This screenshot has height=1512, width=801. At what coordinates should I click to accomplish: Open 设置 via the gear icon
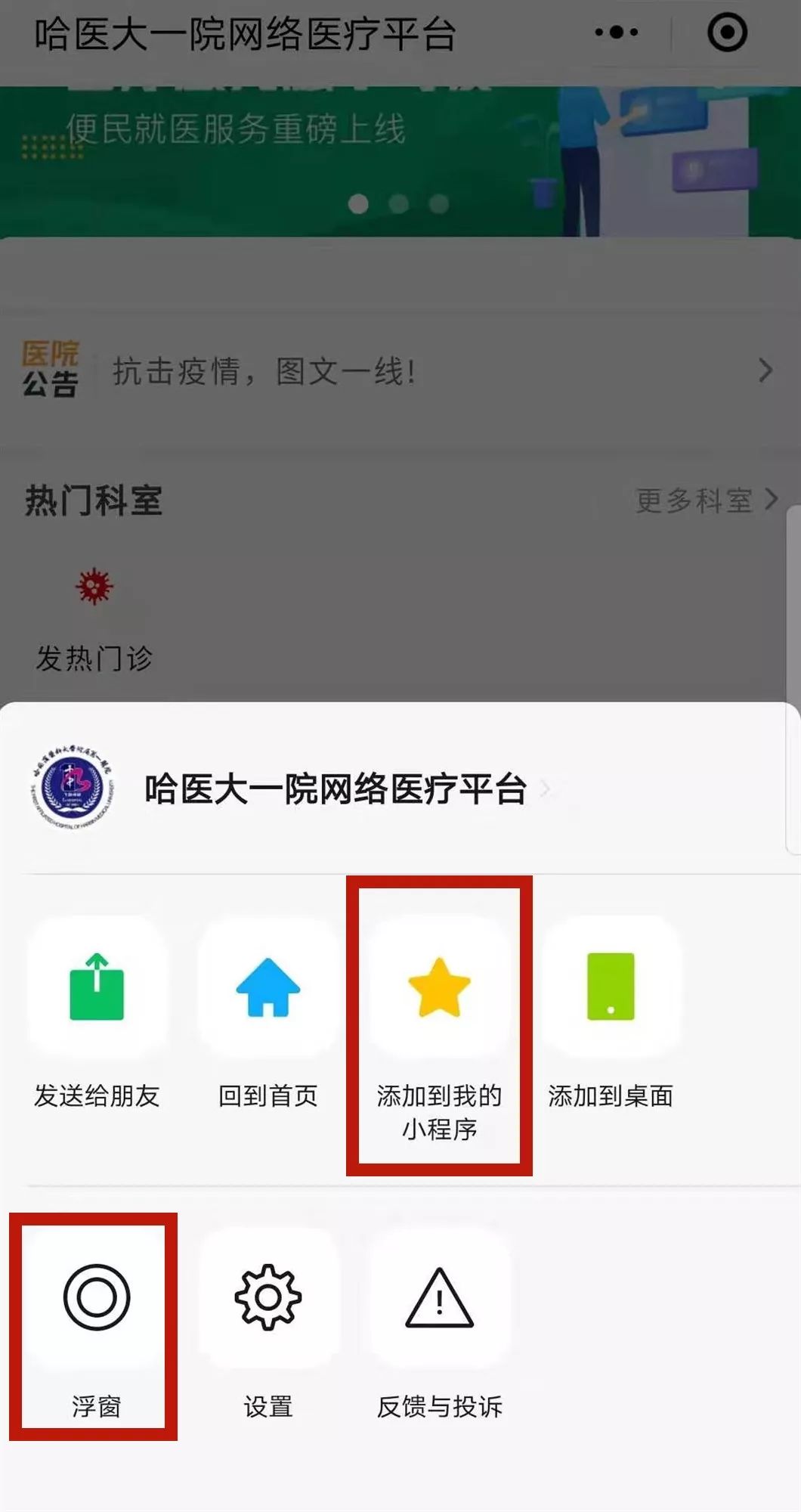click(x=267, y=1297)
